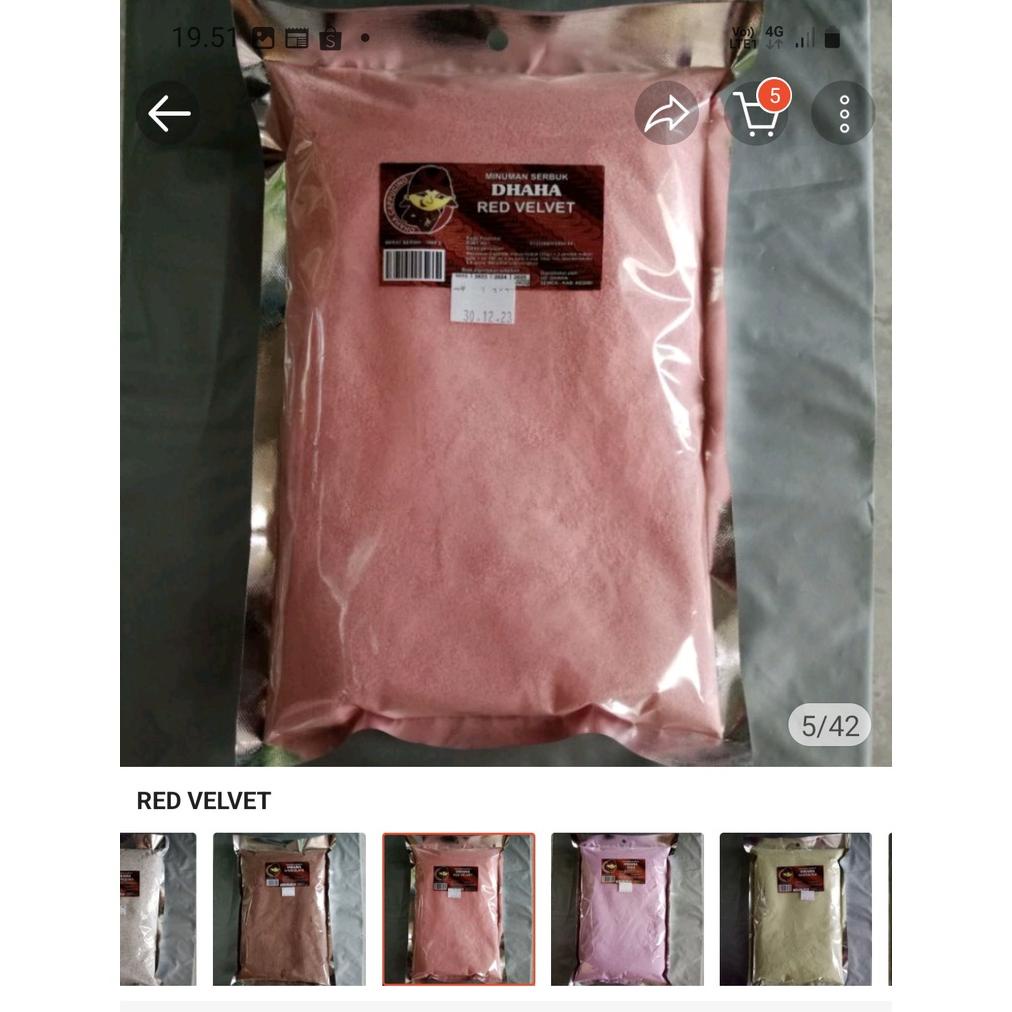
Task: Select the white powder variant thumbnail
Action: (x=158, y=909)
